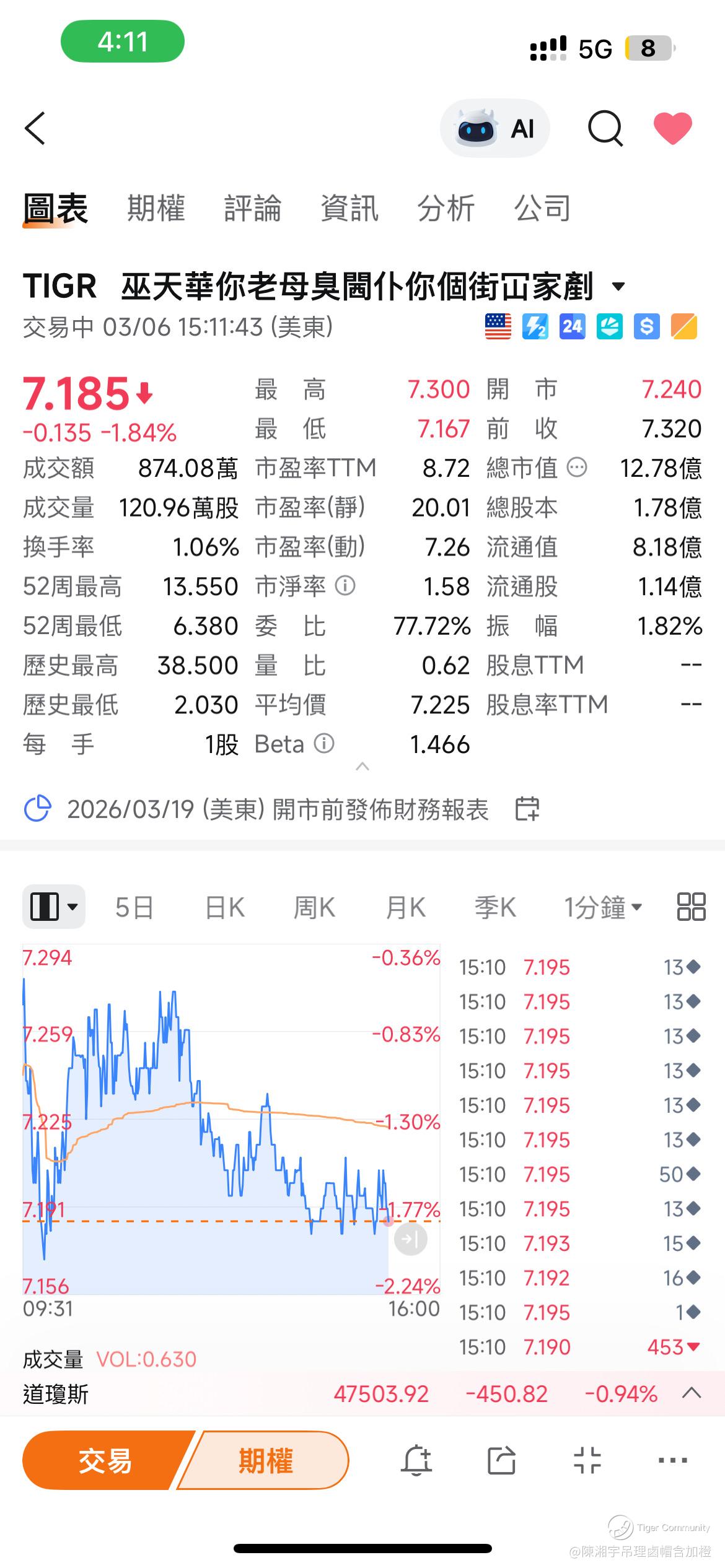Image resolution: width=725 pixels, height=1568 pixels.
Task: Tap the orange 交易 button
Action: click(105, 1460)
